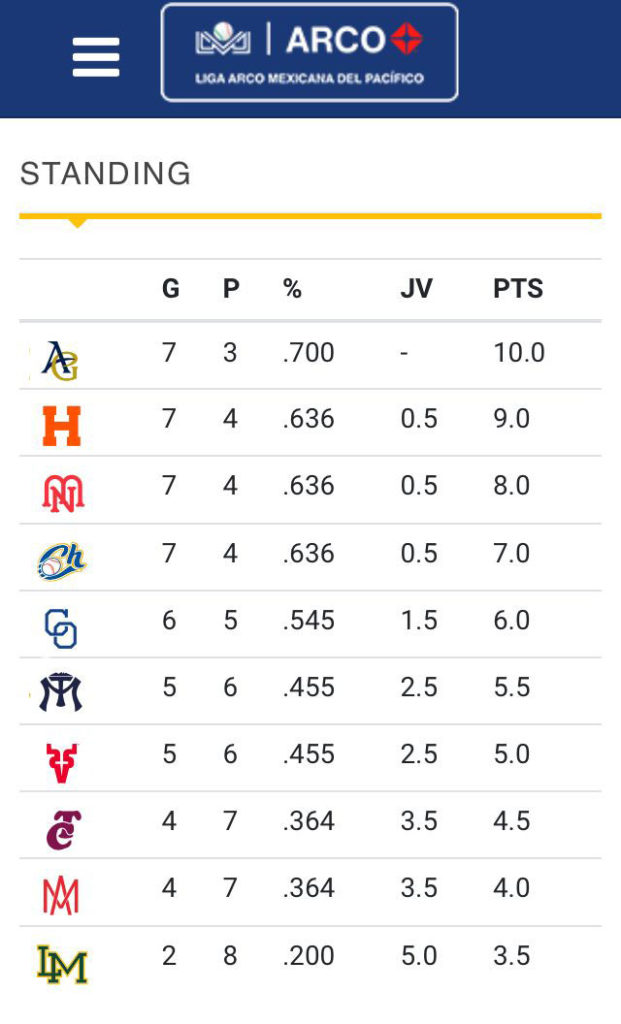Tap the Liga ARCO Mexicana del Pacífico logo

coord(310,52)
